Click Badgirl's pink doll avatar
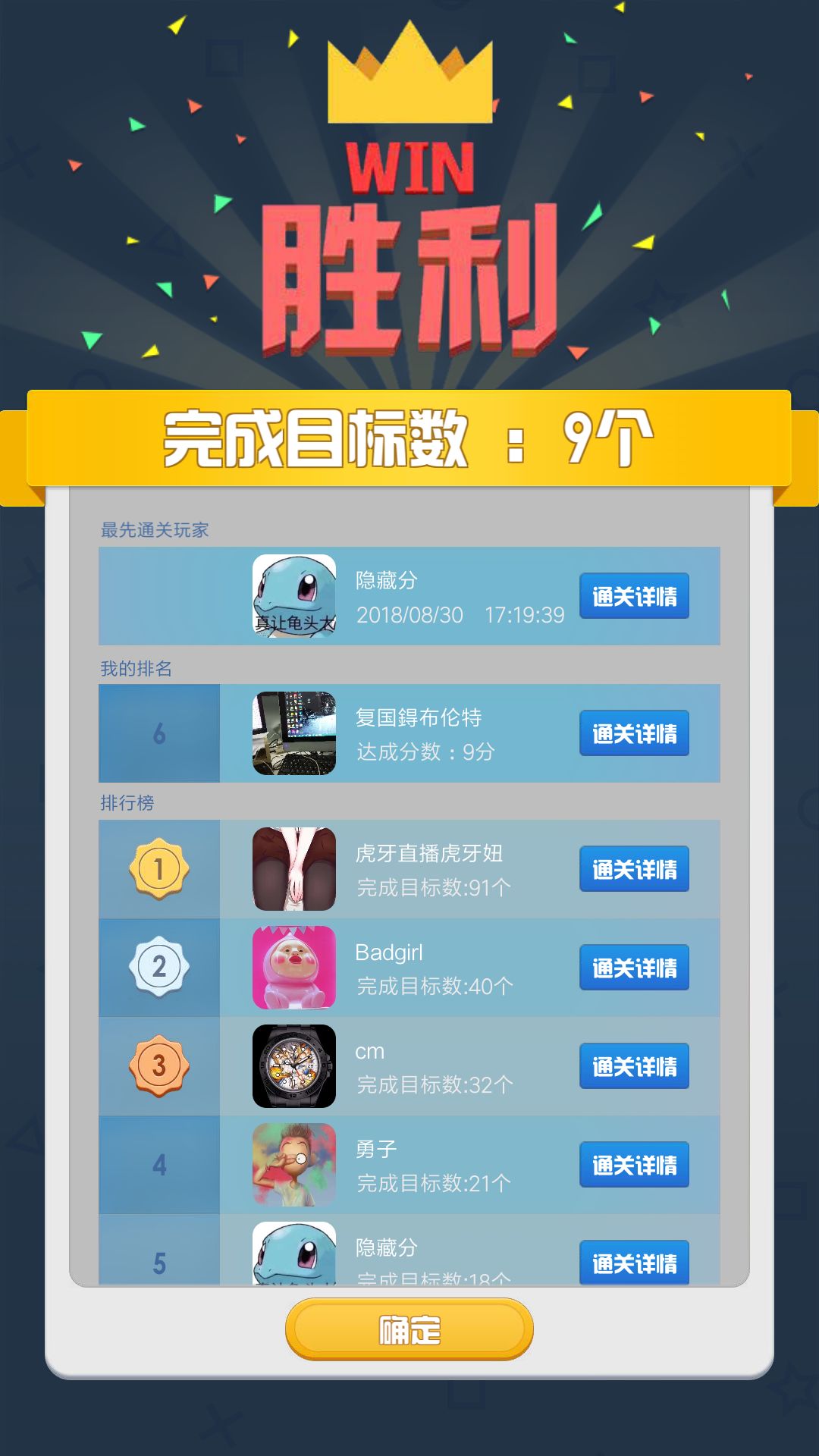The height and width of the screenshot is (1456, 819). tap(293, 968)
